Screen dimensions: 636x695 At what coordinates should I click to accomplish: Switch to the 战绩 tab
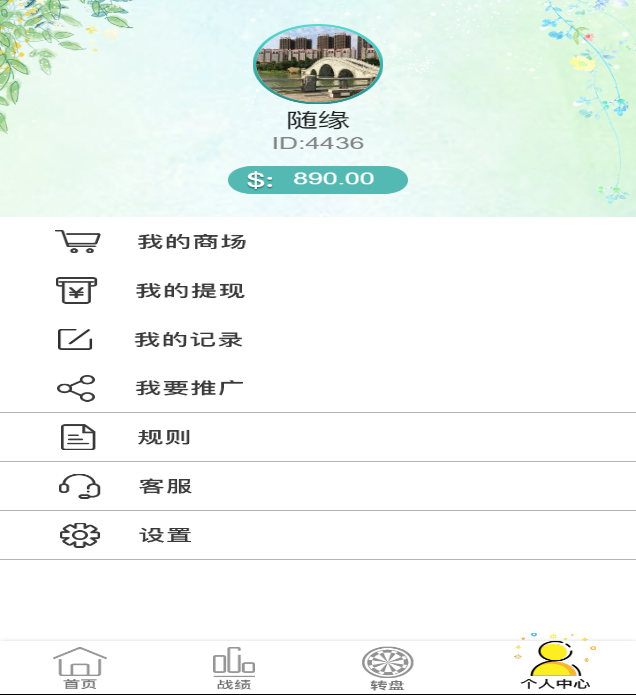pyautogui.click(x=234, y=668)
